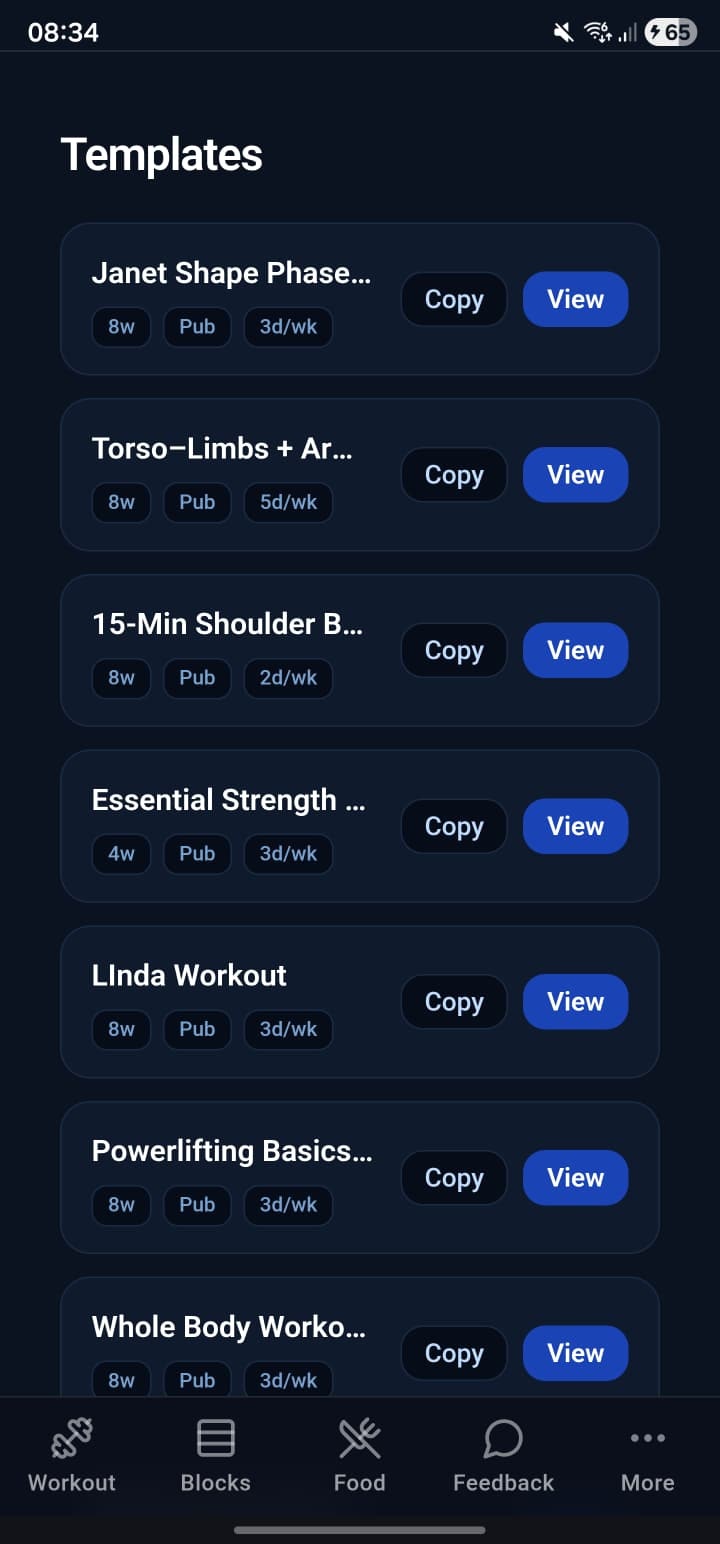Tap the More ellipsis icon
The height and width of the screenshot is (1544, 720).
click(x=647, y=1437)
